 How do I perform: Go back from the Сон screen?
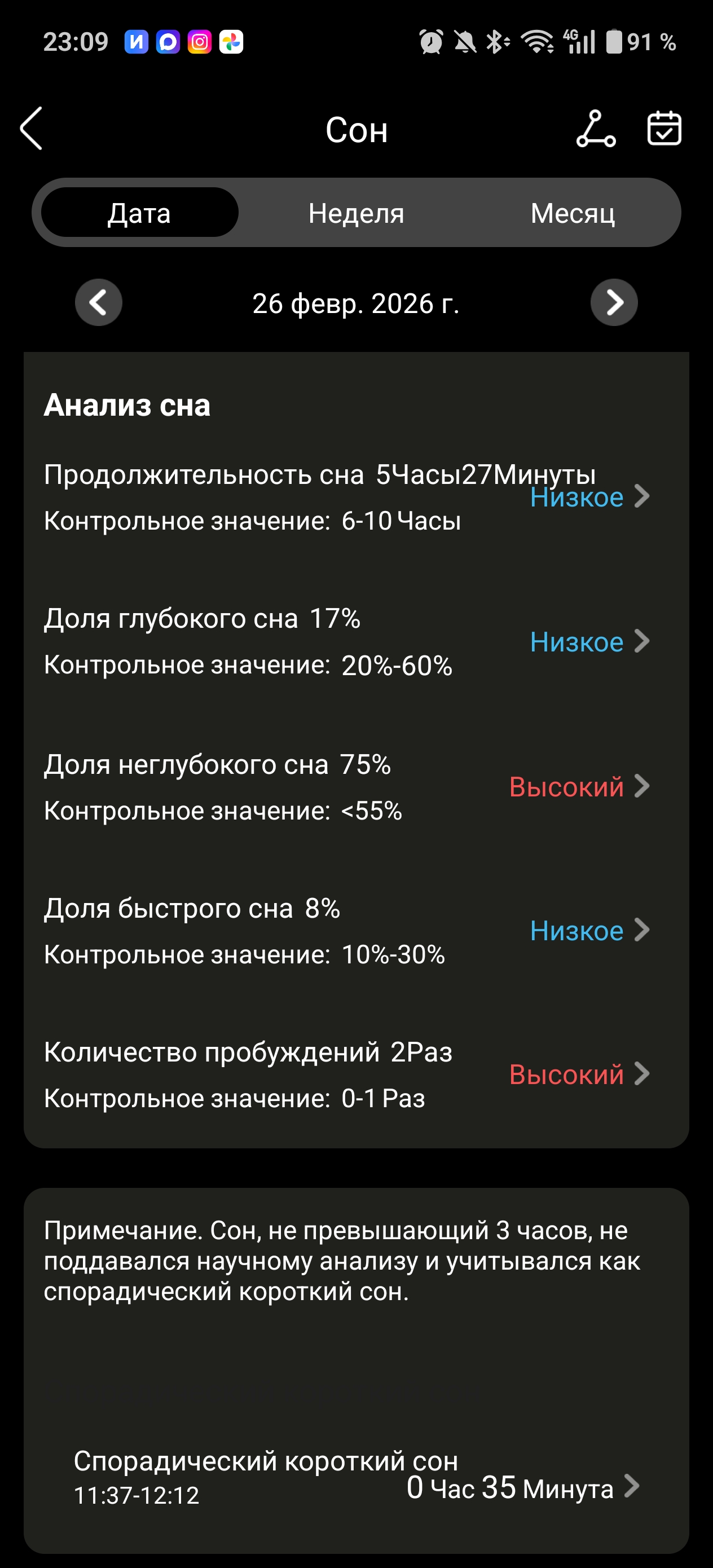click(32, 129)
